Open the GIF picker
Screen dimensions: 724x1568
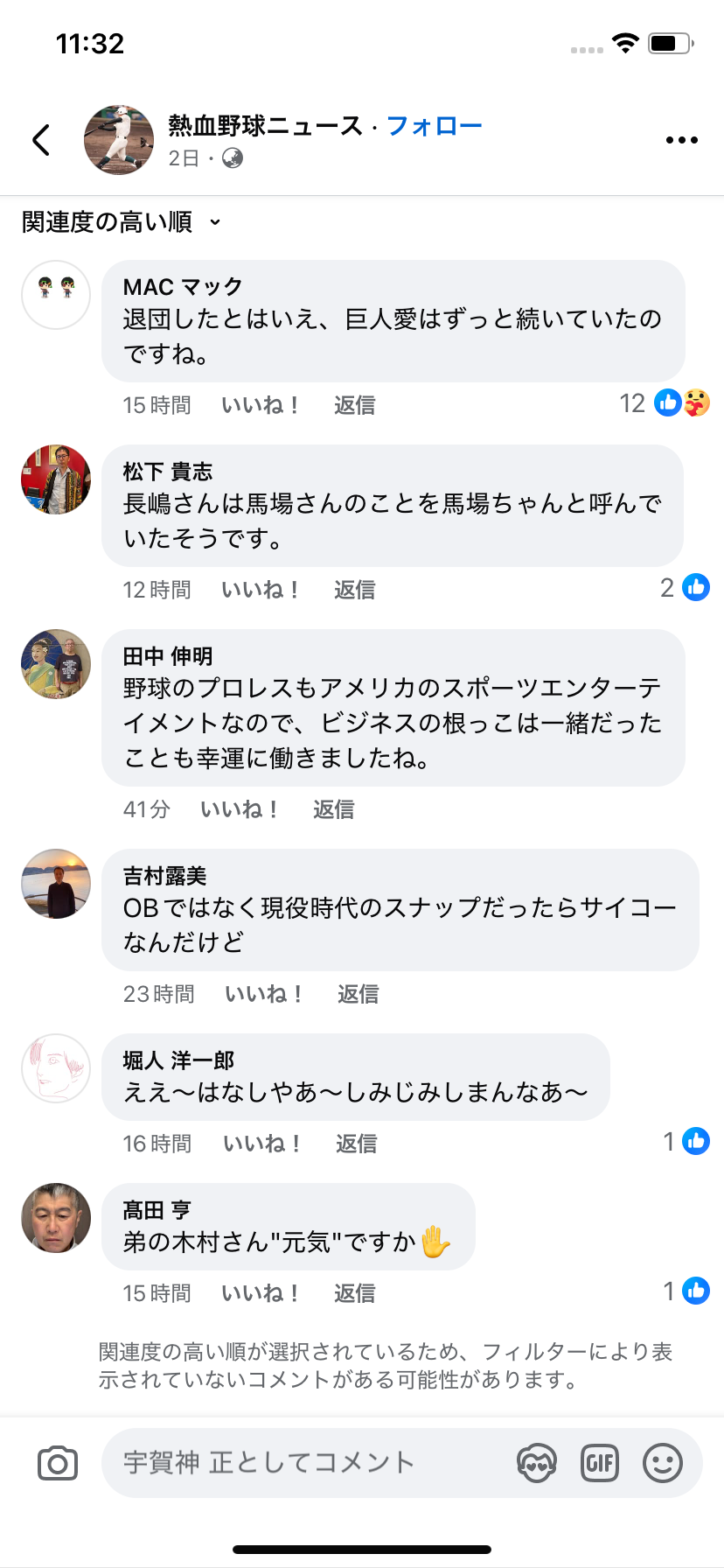click(600, 1463)
